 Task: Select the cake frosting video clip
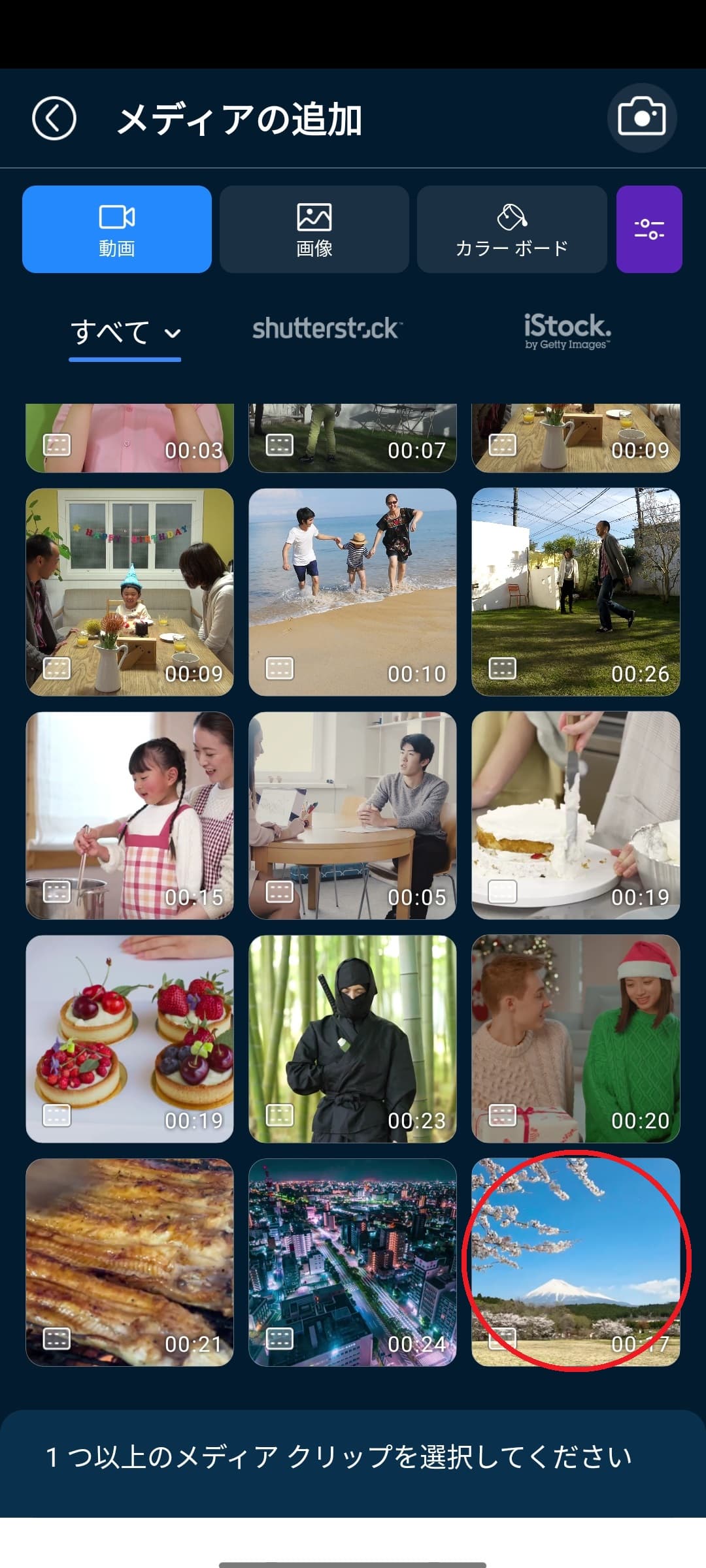tap(575, 815)
